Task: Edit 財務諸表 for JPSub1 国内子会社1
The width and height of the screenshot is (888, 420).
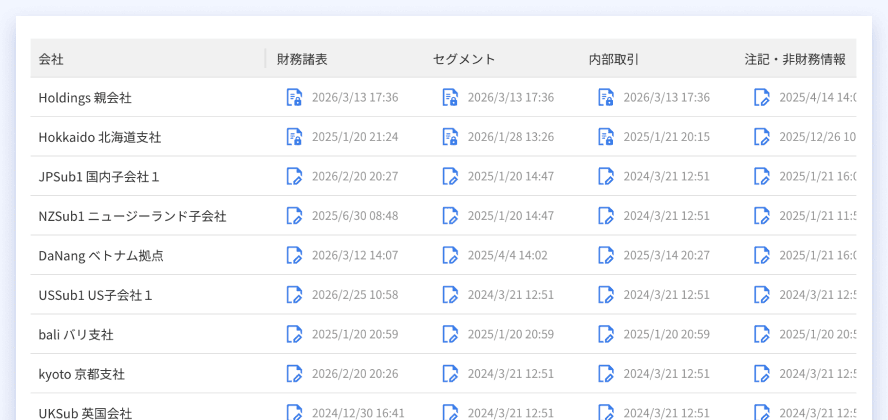Action: (x=294, y=177)
